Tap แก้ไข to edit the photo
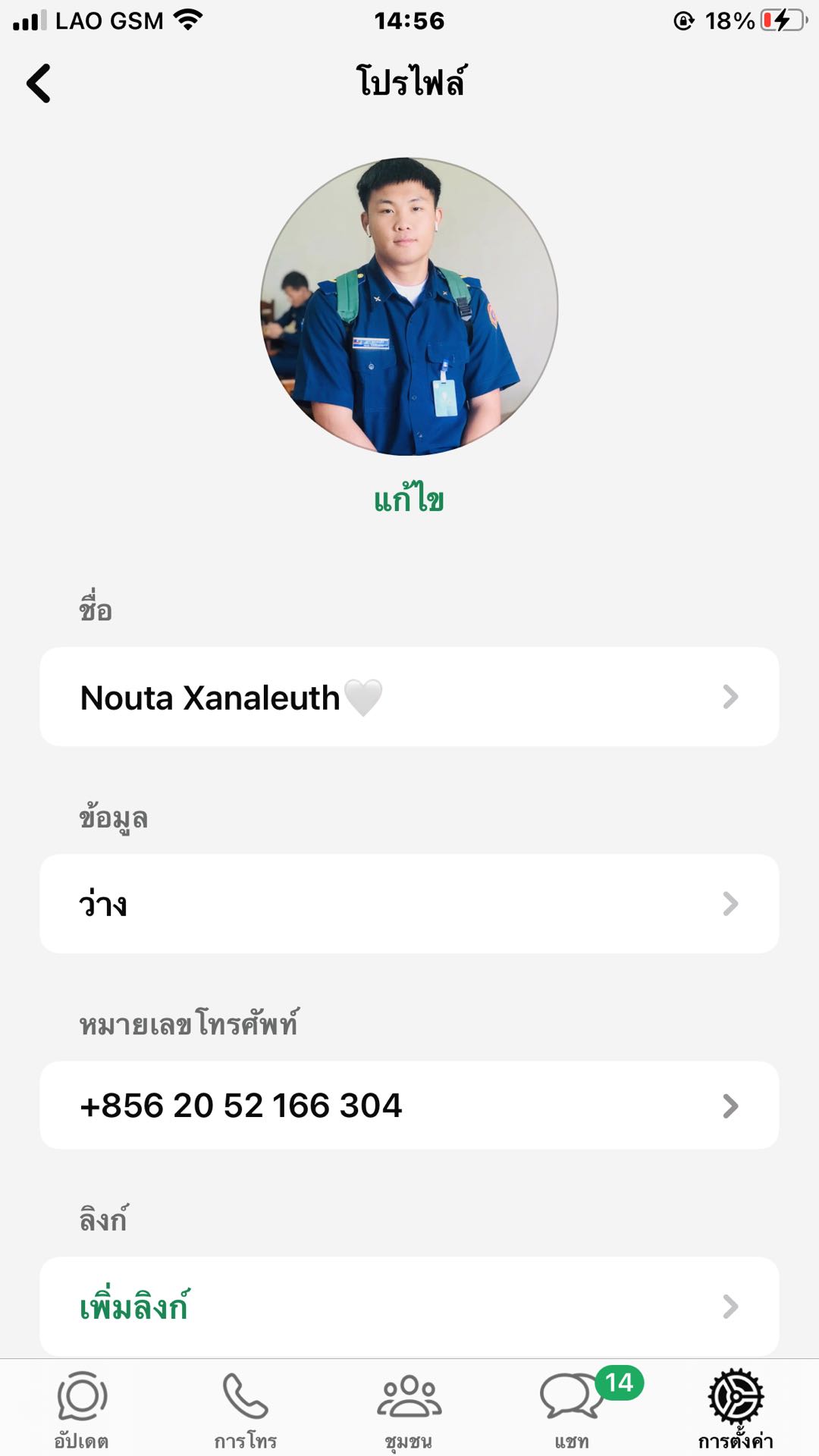The width and height of the screenshot is (819, 1456). pos(409,500)
